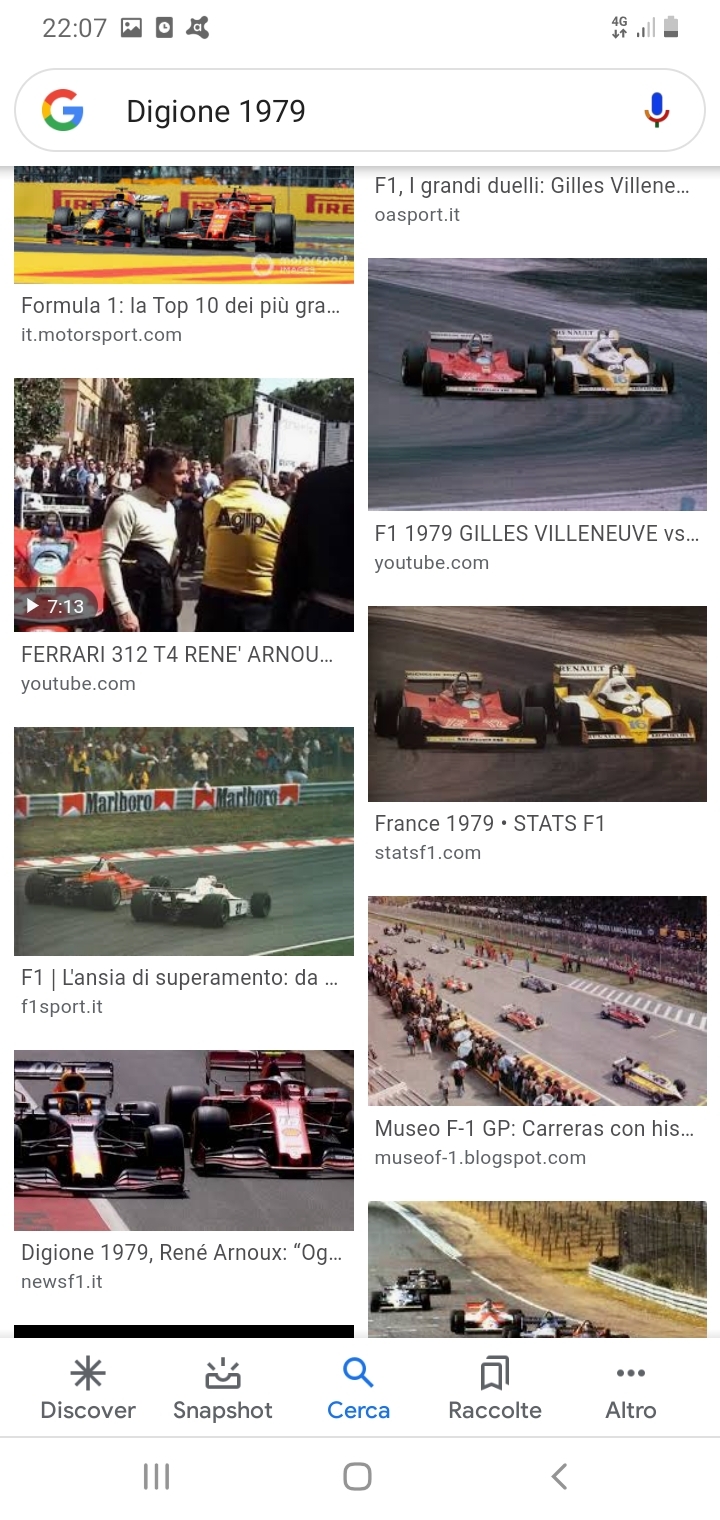Select the Cerca tab
This screenshot has height=1520, width=720.
point(358,1389)
